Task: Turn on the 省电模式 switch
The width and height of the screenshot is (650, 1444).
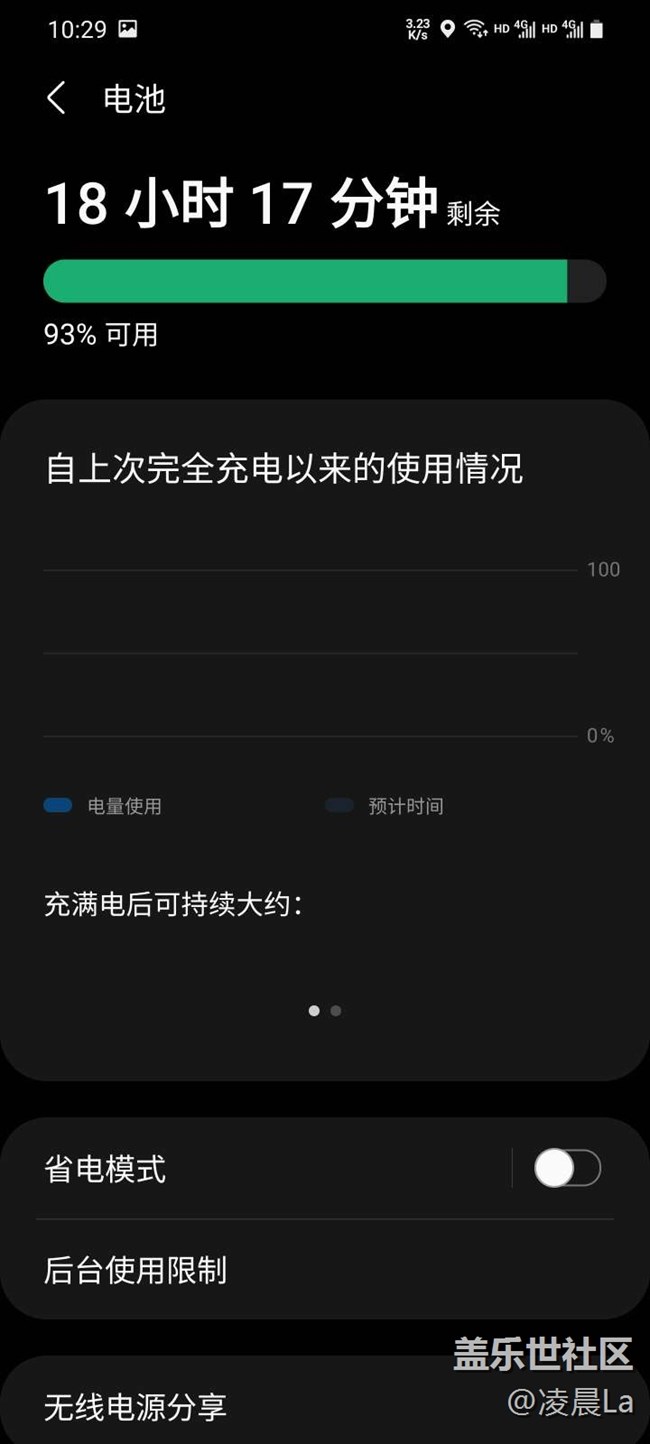Action: pos(567,1168)
